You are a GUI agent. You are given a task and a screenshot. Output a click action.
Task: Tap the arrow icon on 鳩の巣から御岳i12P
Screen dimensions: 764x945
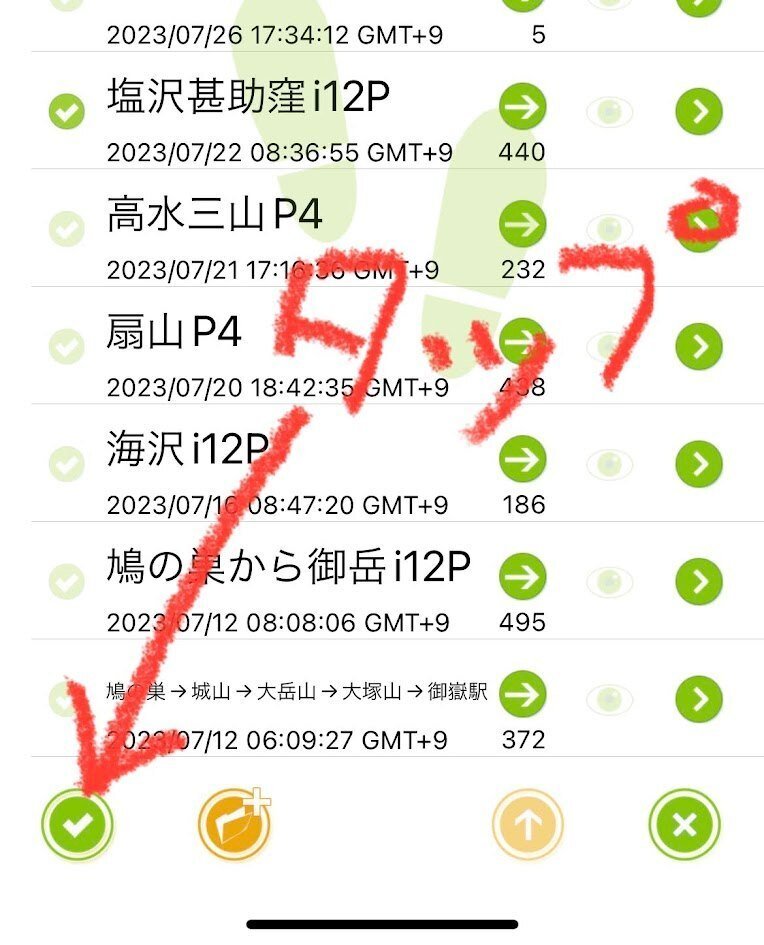tap(522, 577)
